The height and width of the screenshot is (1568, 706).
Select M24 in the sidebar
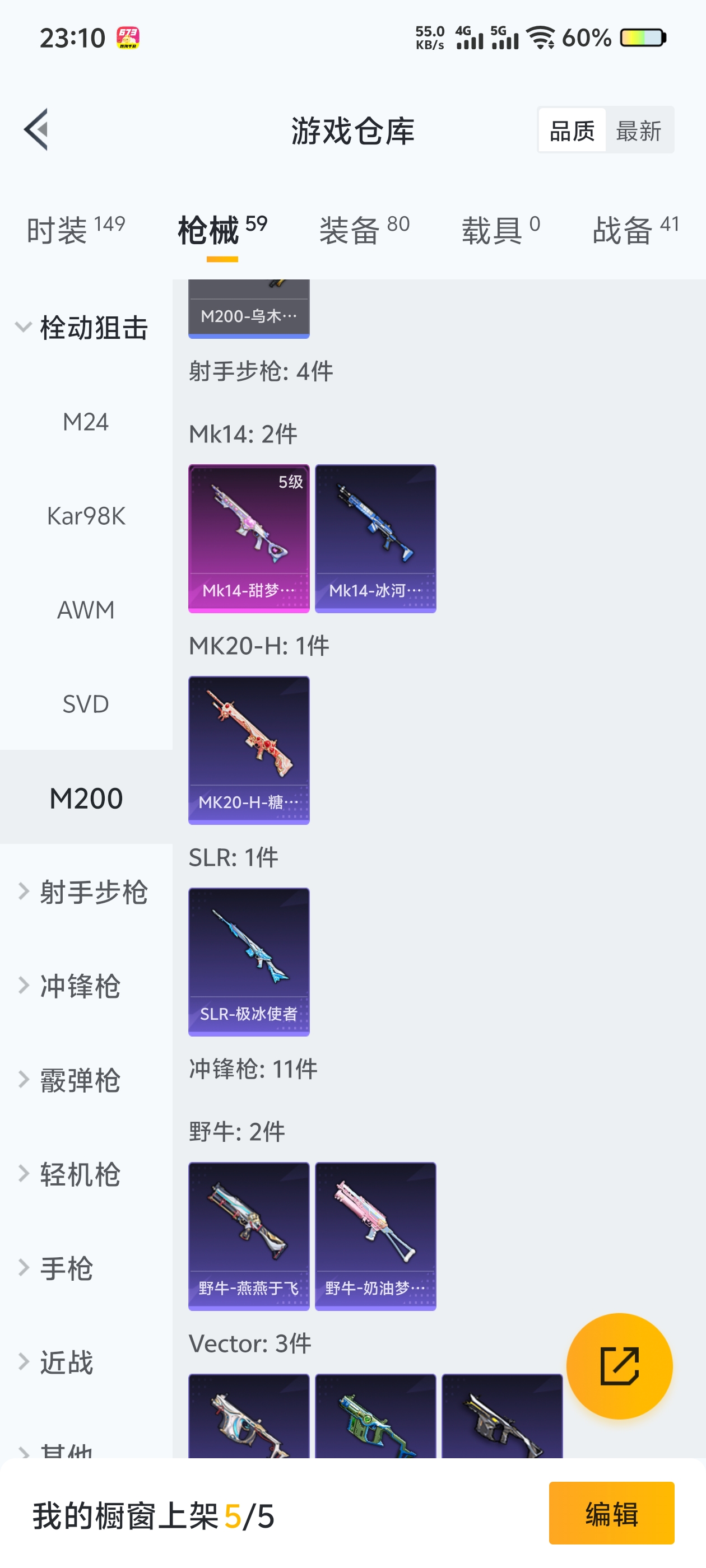[86, 422]
